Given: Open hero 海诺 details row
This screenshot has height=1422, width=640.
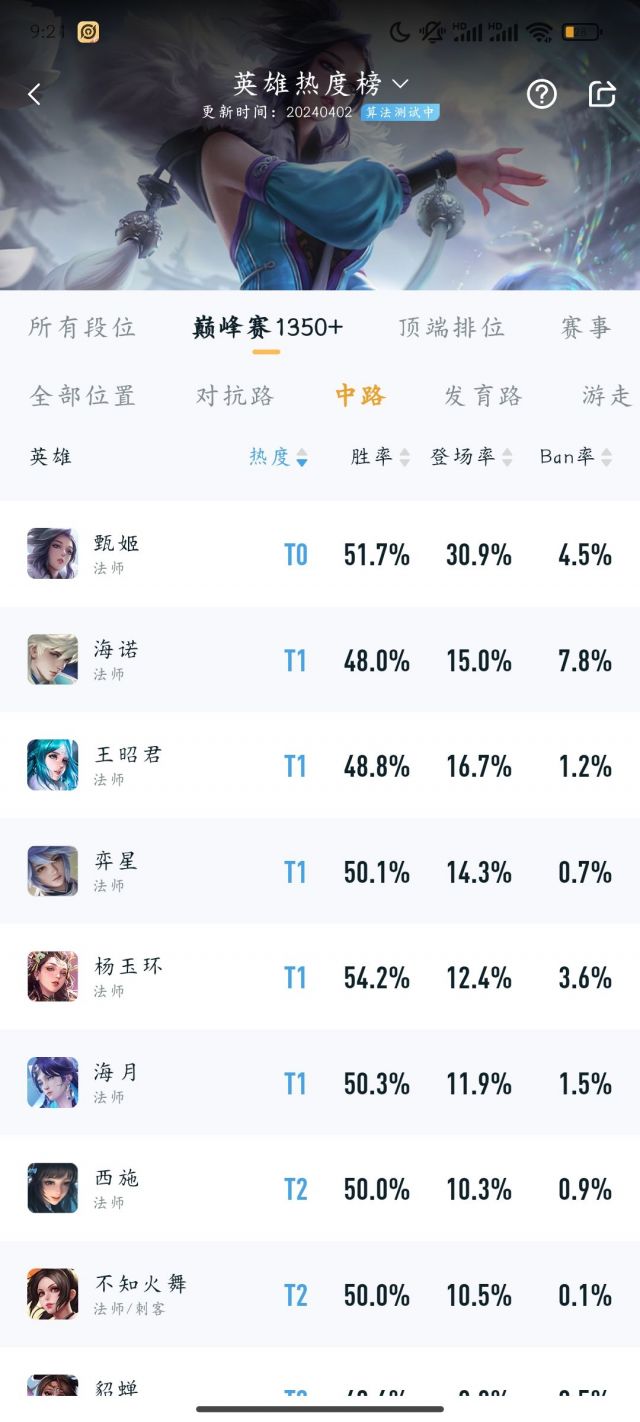Looking at the screenshot, I should [320, 660].
